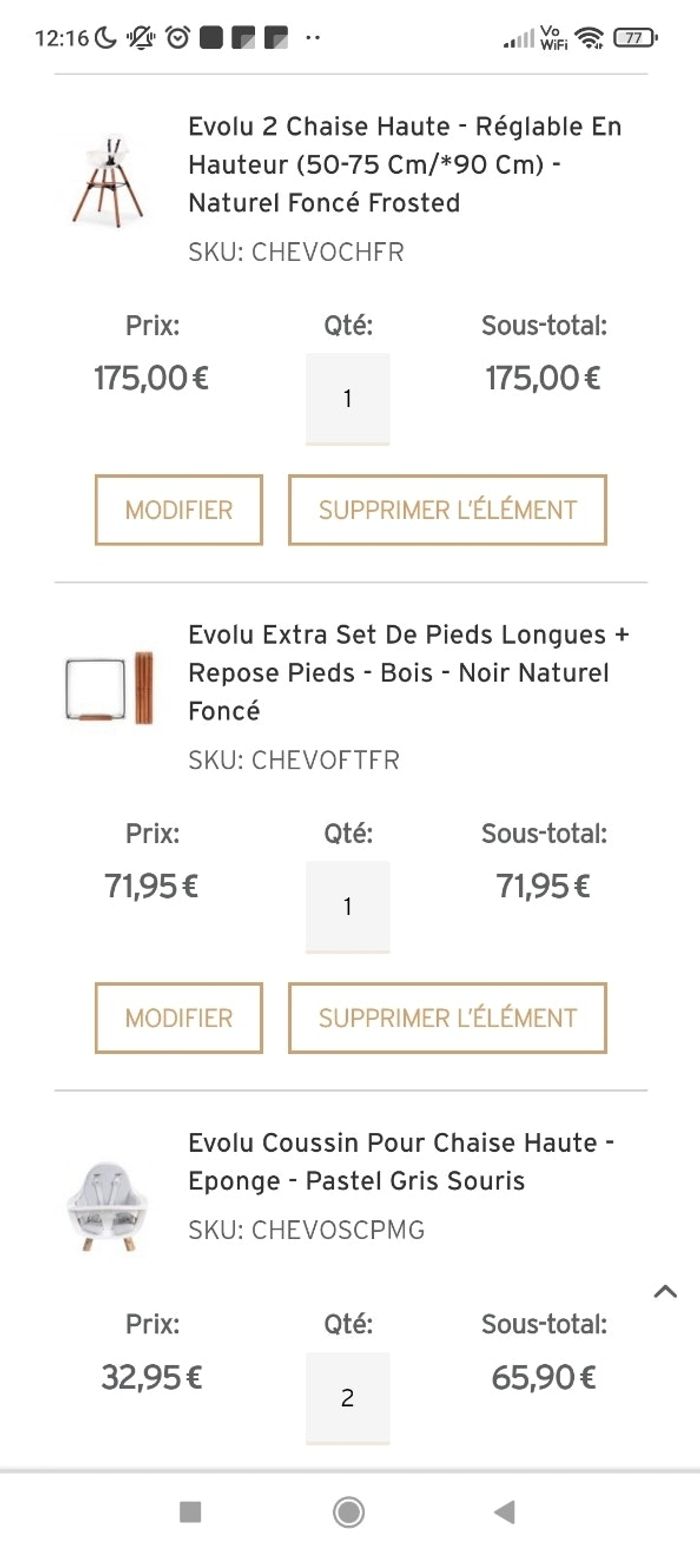
Task: Open the Evolu Coussin product thumbnail
Action: 107,1205
